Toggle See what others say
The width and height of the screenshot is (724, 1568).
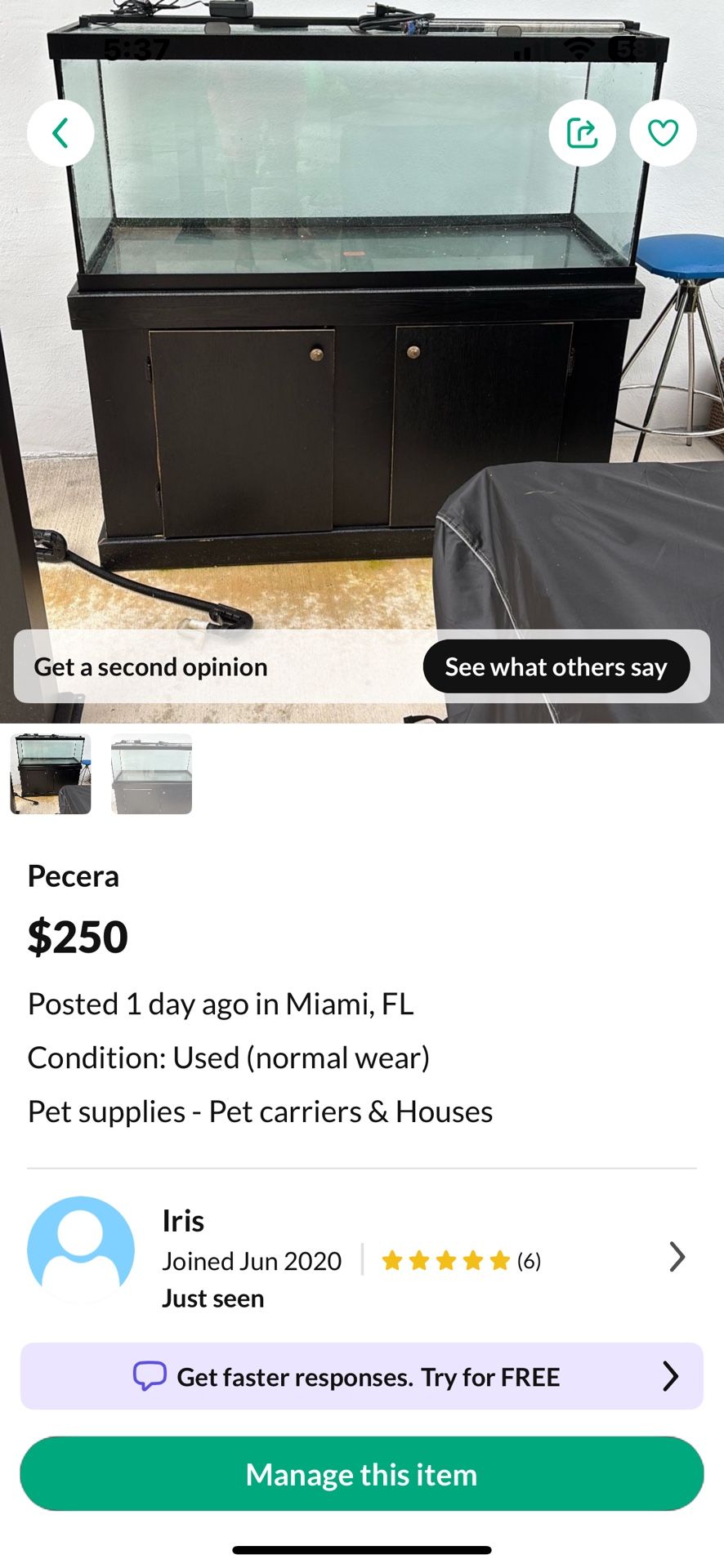tap(556, 666)
